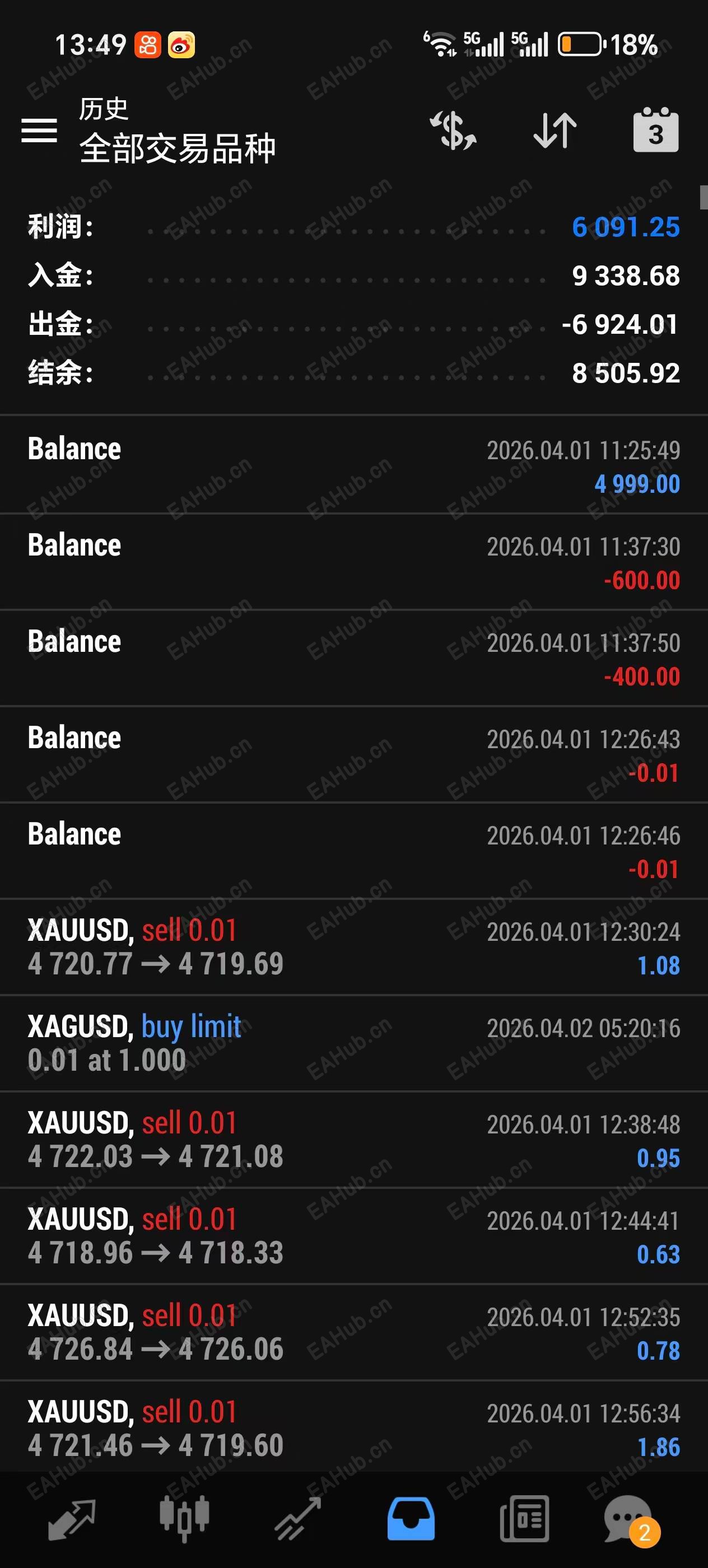708x1568 pixels.
Task: Open the -400.00 Balance entry
Action: 353,658
